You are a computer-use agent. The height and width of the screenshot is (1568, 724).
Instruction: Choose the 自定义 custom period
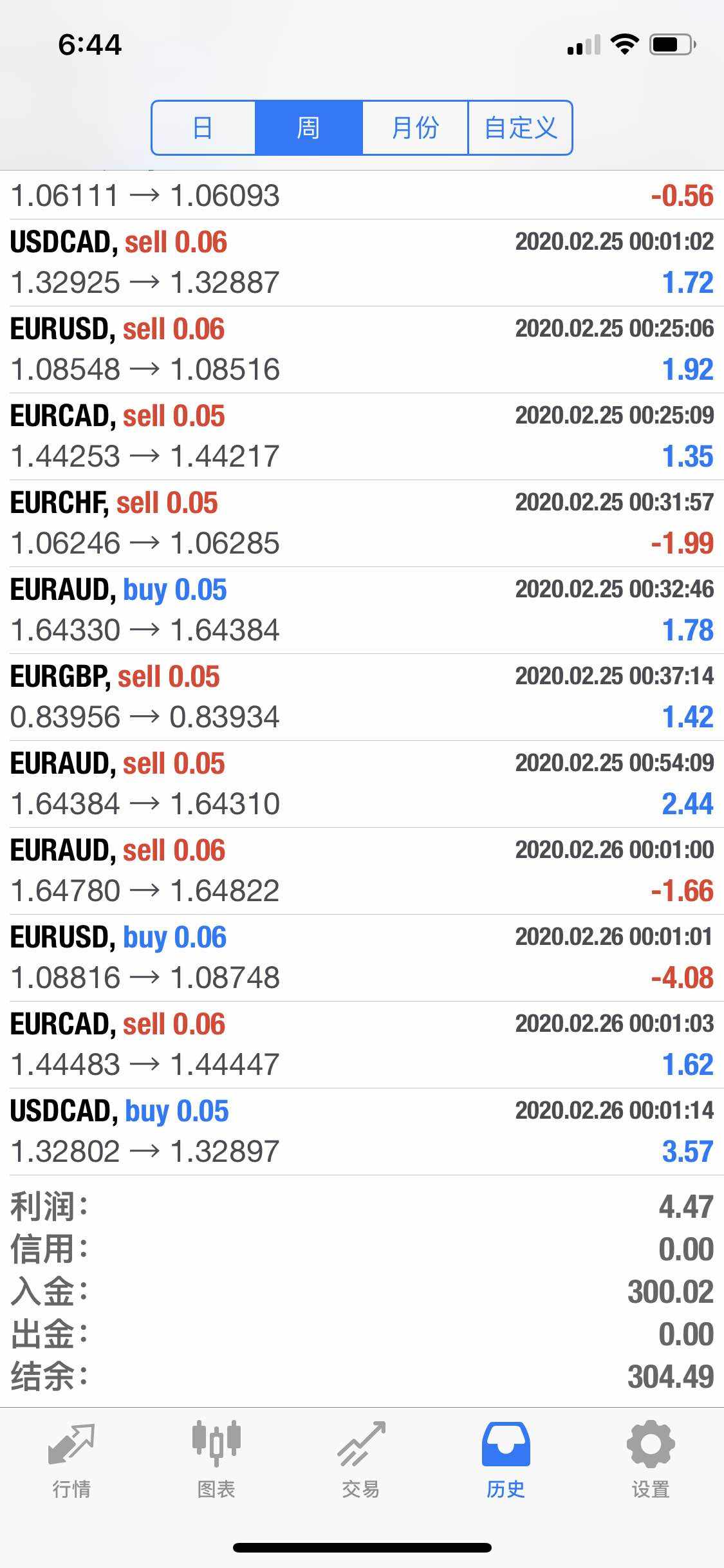tap(520, 127)
